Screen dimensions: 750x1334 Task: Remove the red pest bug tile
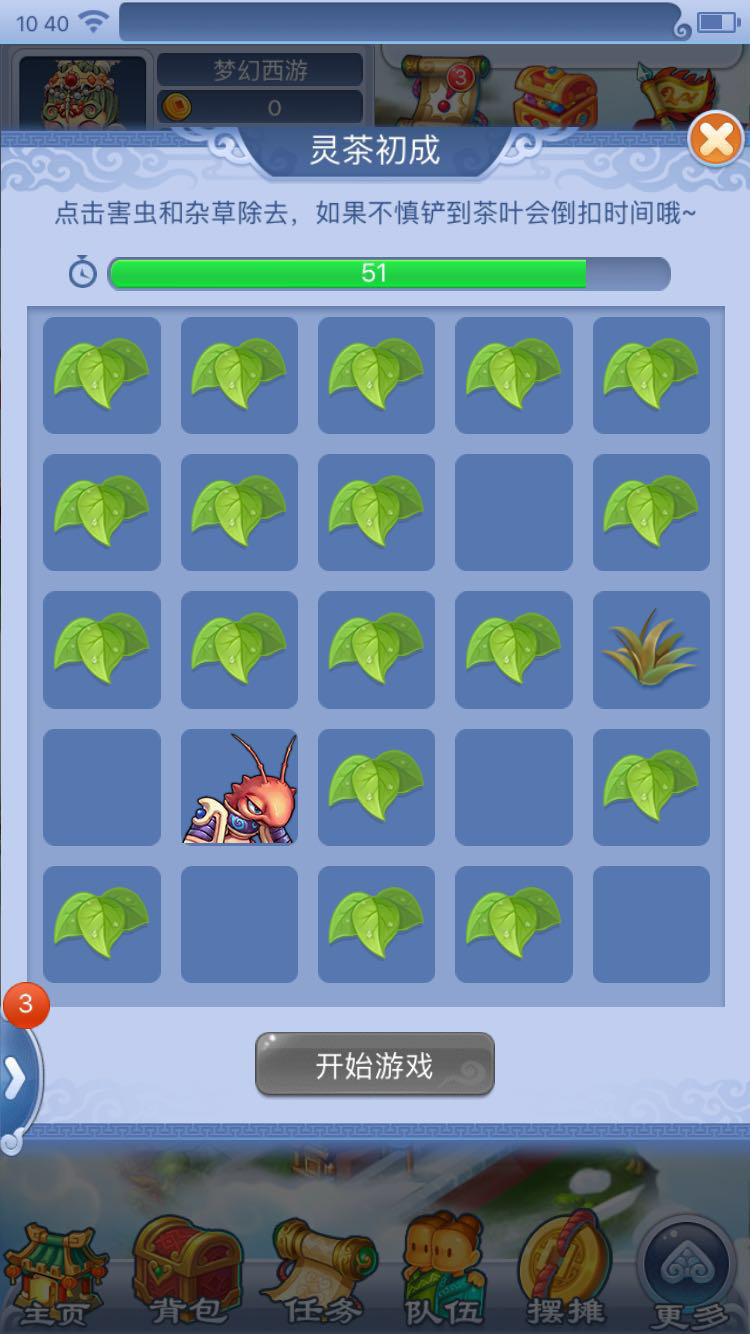tap(239, 787)
